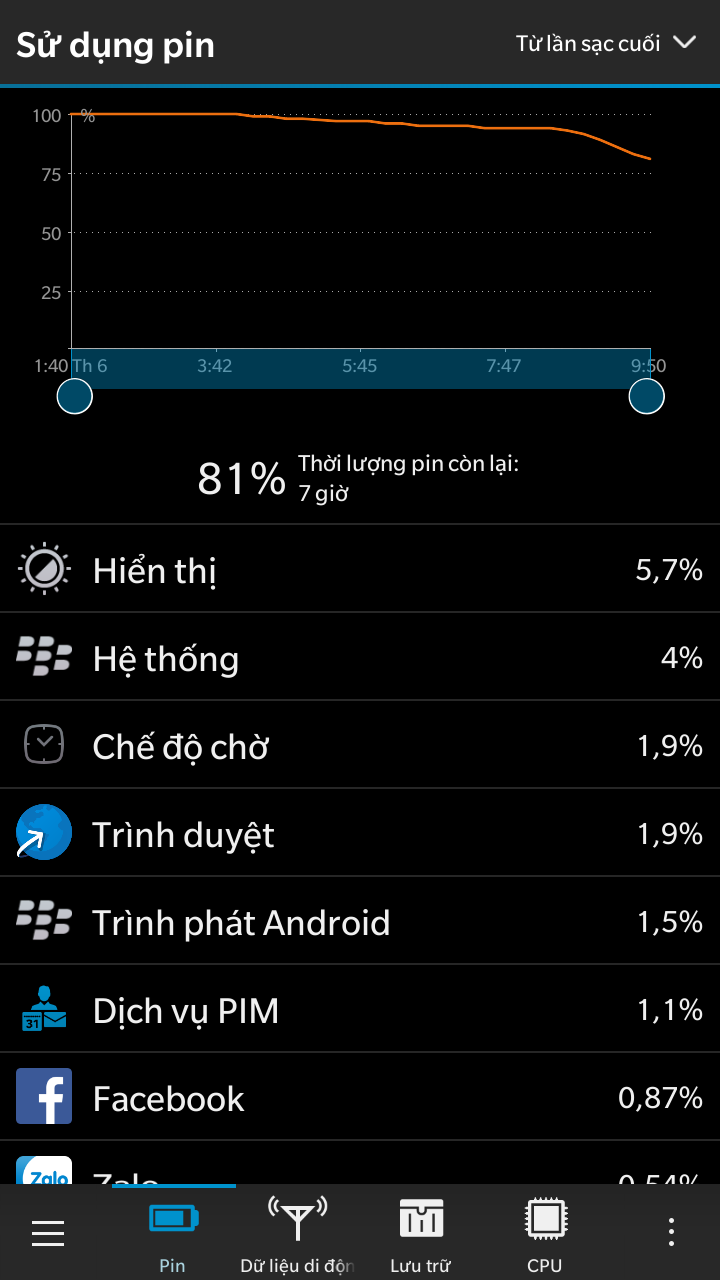Open Hệ thống battery usage details
This screenshot has width=720, height=1280.
tap(360, 657)
